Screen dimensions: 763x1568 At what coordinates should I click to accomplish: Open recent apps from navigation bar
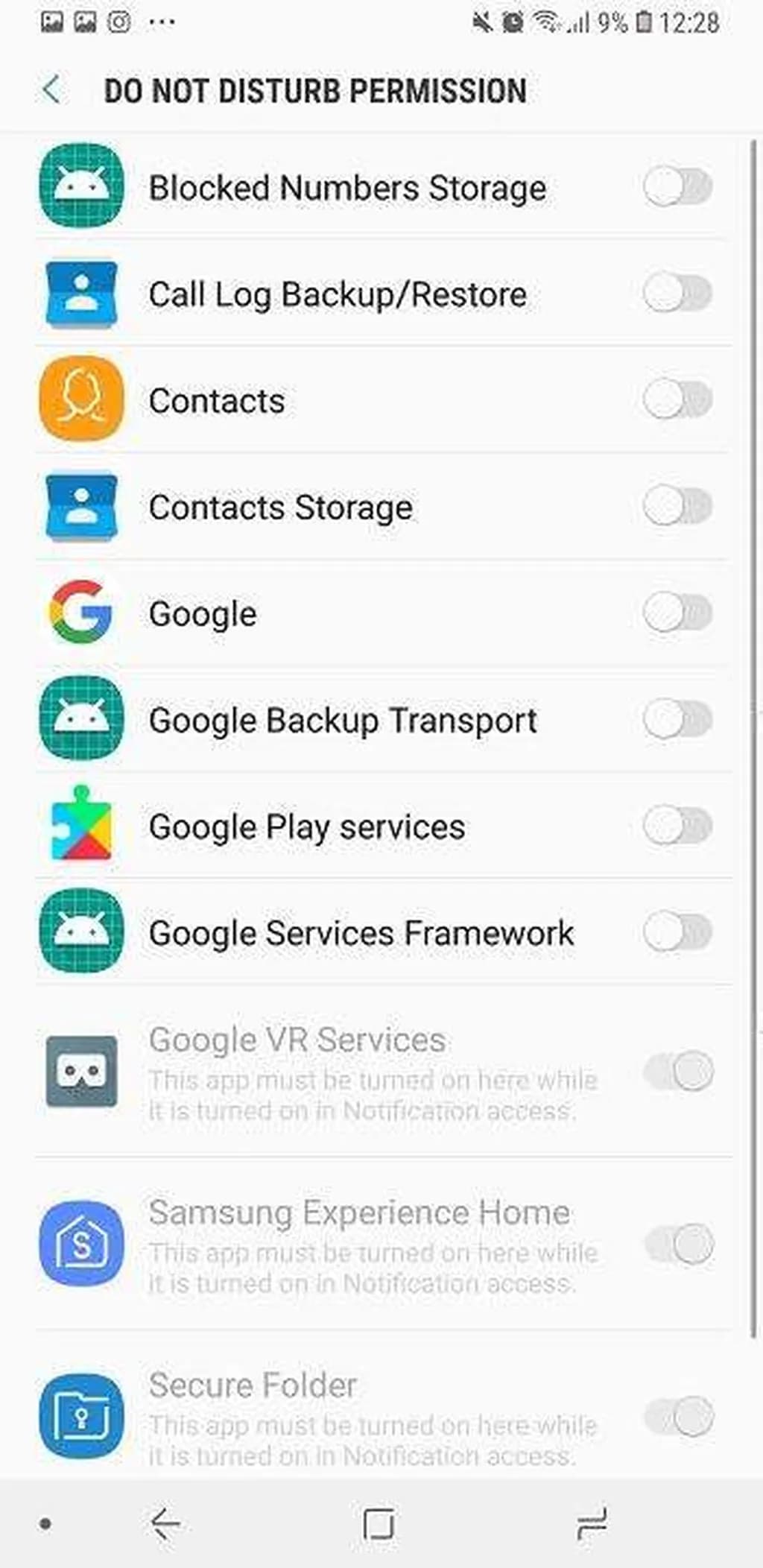coord(592,1523)
